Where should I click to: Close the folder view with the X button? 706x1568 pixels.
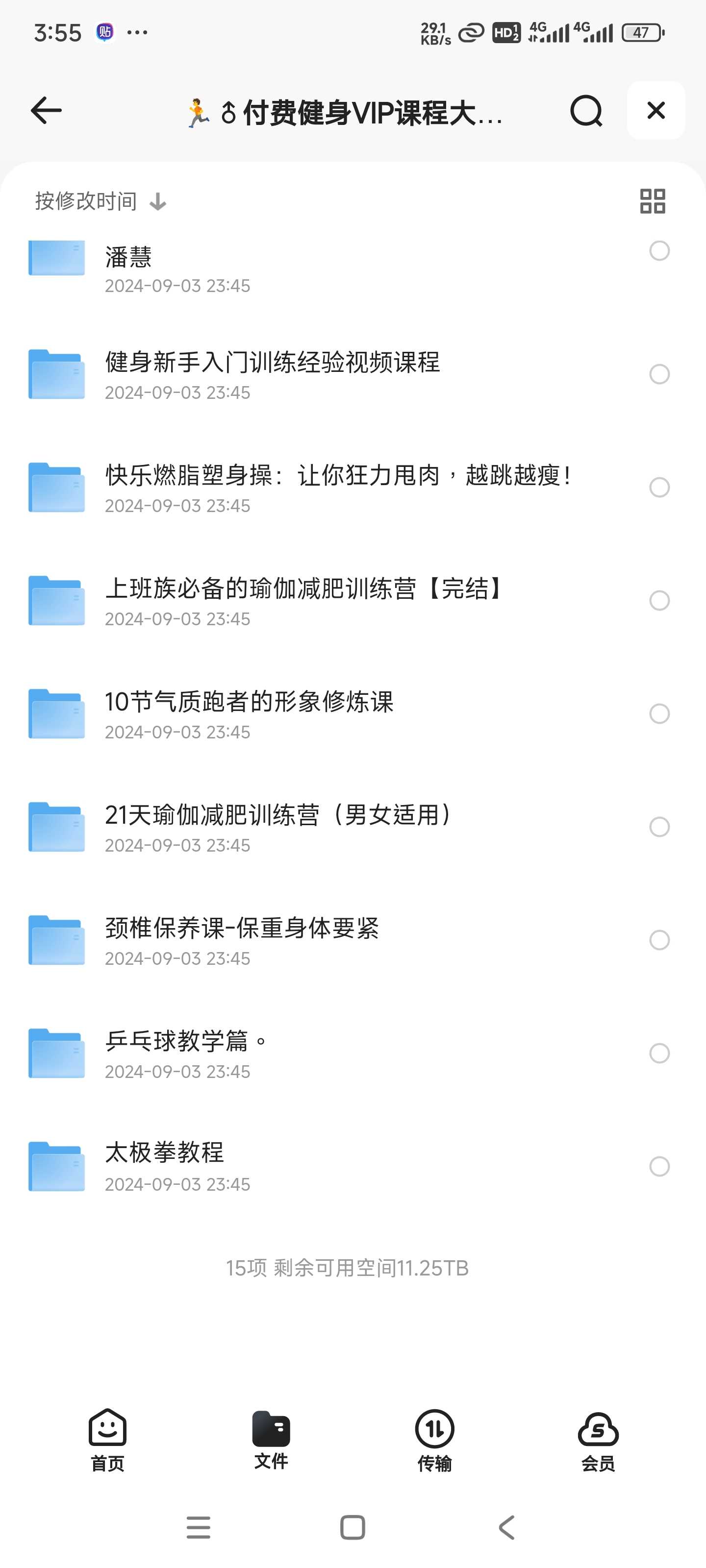[x=656, y=110]
